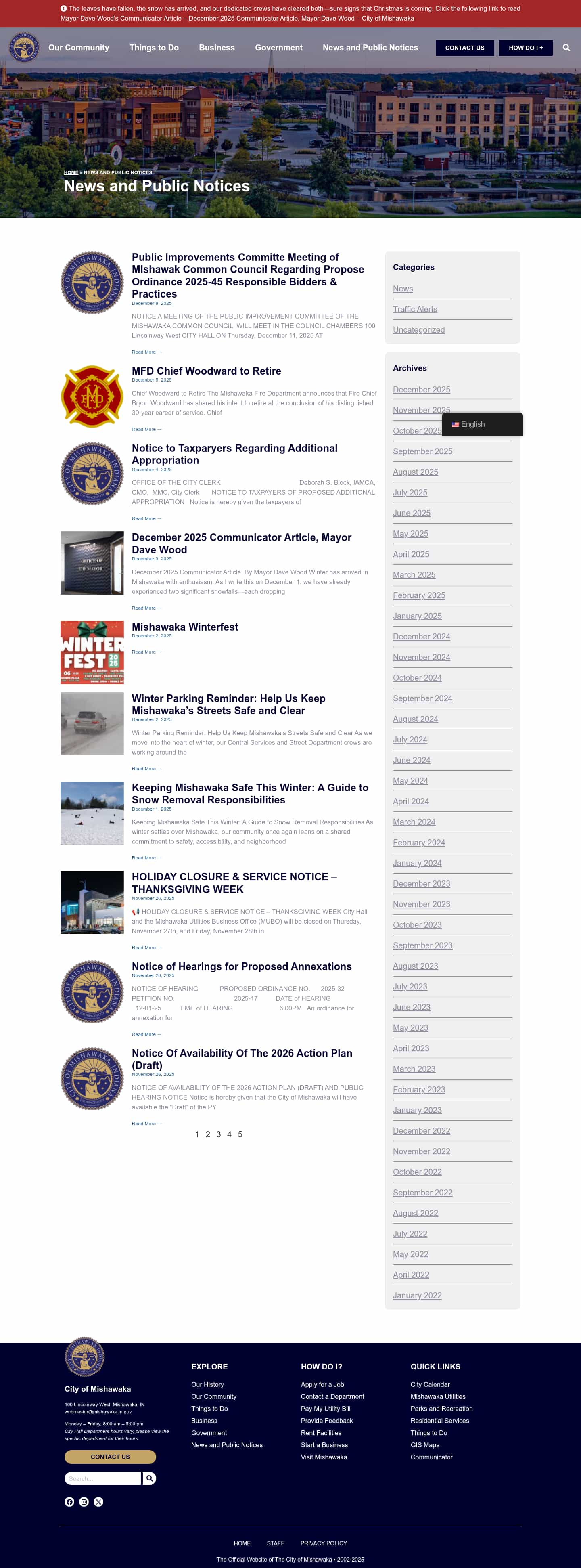Click the US flag on the language switcher
The width and height of the screenshot is (581, 1568).
point(456,424)
